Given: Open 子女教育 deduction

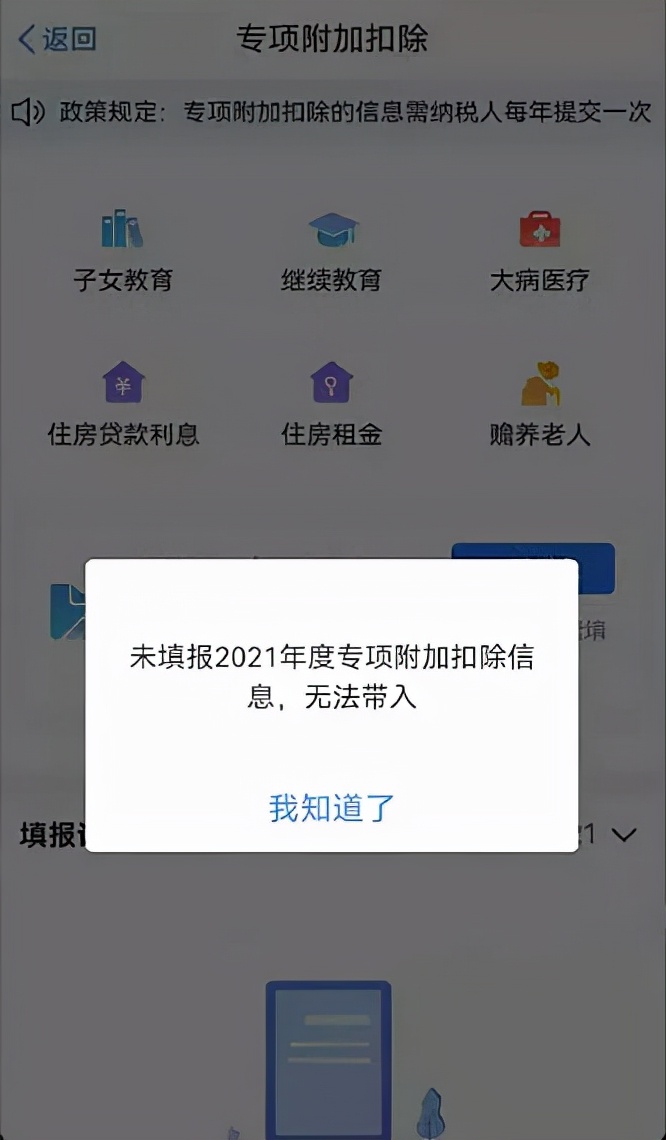Looking at the screenshot, I should pyautogui.click(x=122, y=249).
